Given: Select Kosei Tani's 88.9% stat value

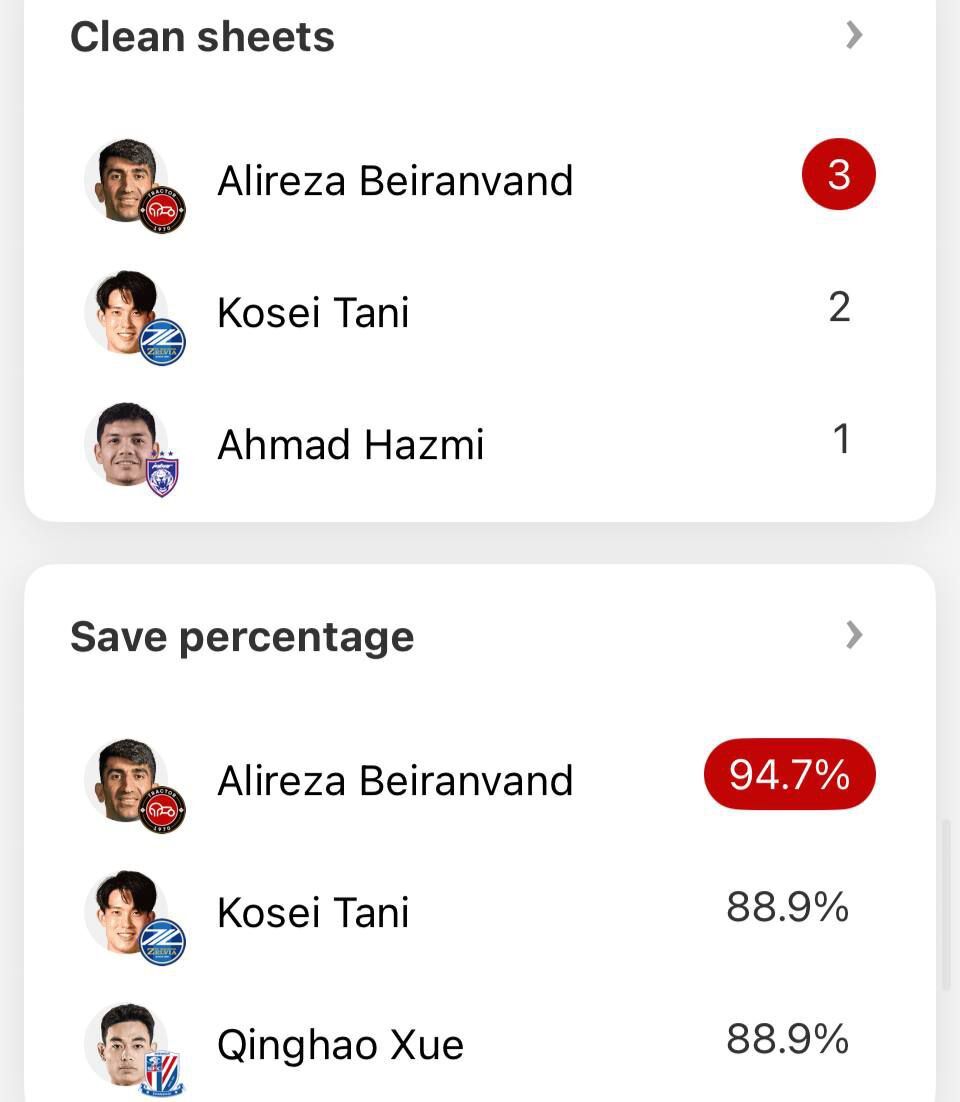Looking at the screenshot, I should [787, 907].
